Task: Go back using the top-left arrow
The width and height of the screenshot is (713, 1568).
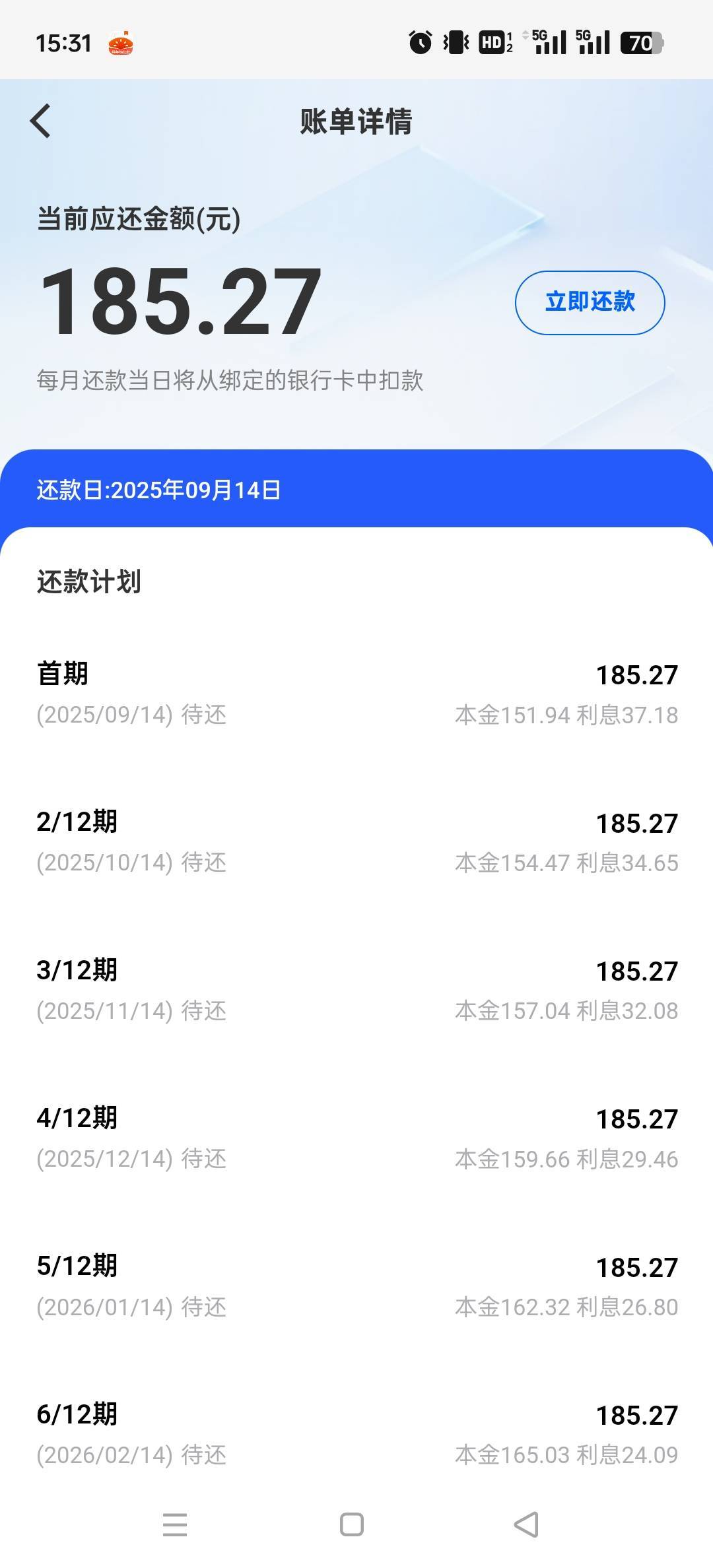Action: [x=41, y=121]
